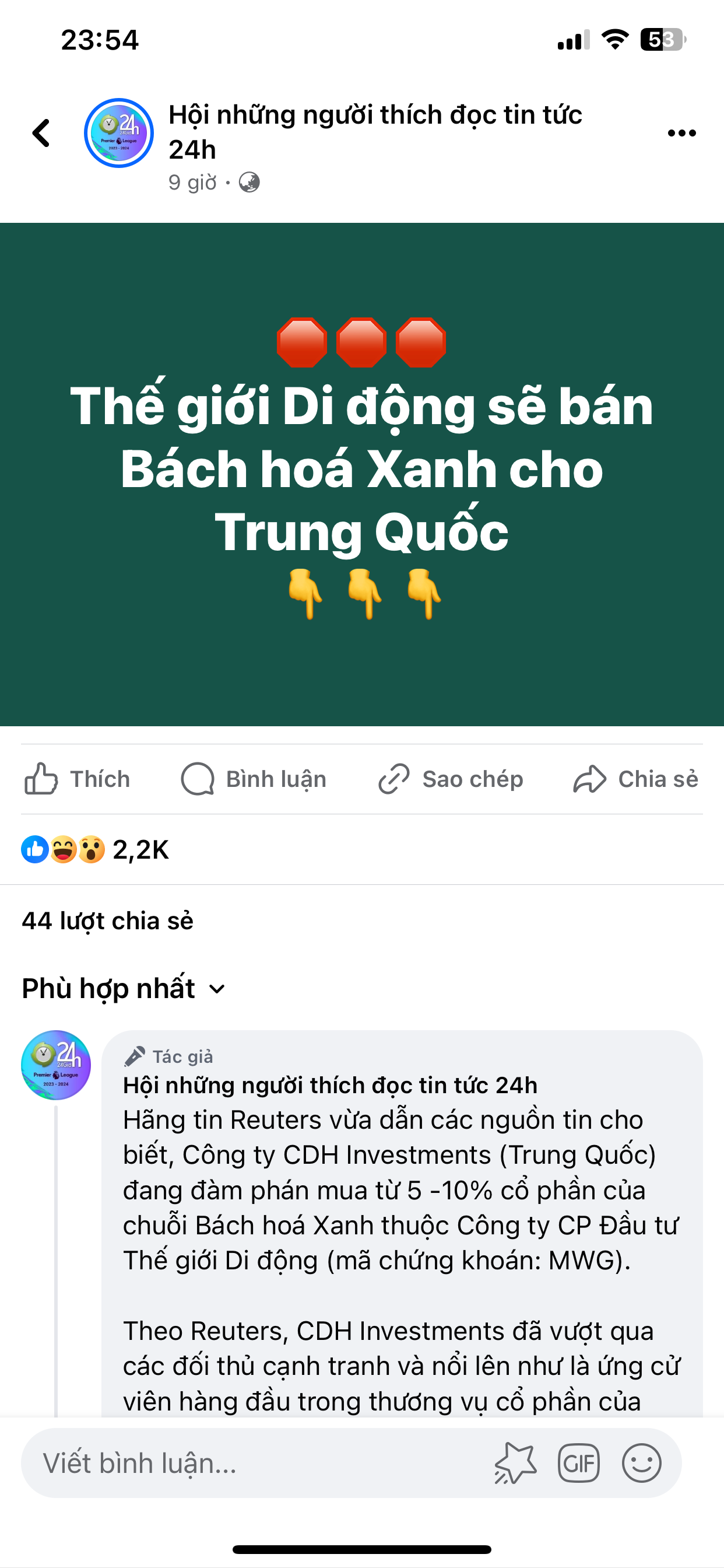724x1568 pixels.
Task: Open the 44 lượt chia sẻ list
Action: tap(108, 921)
